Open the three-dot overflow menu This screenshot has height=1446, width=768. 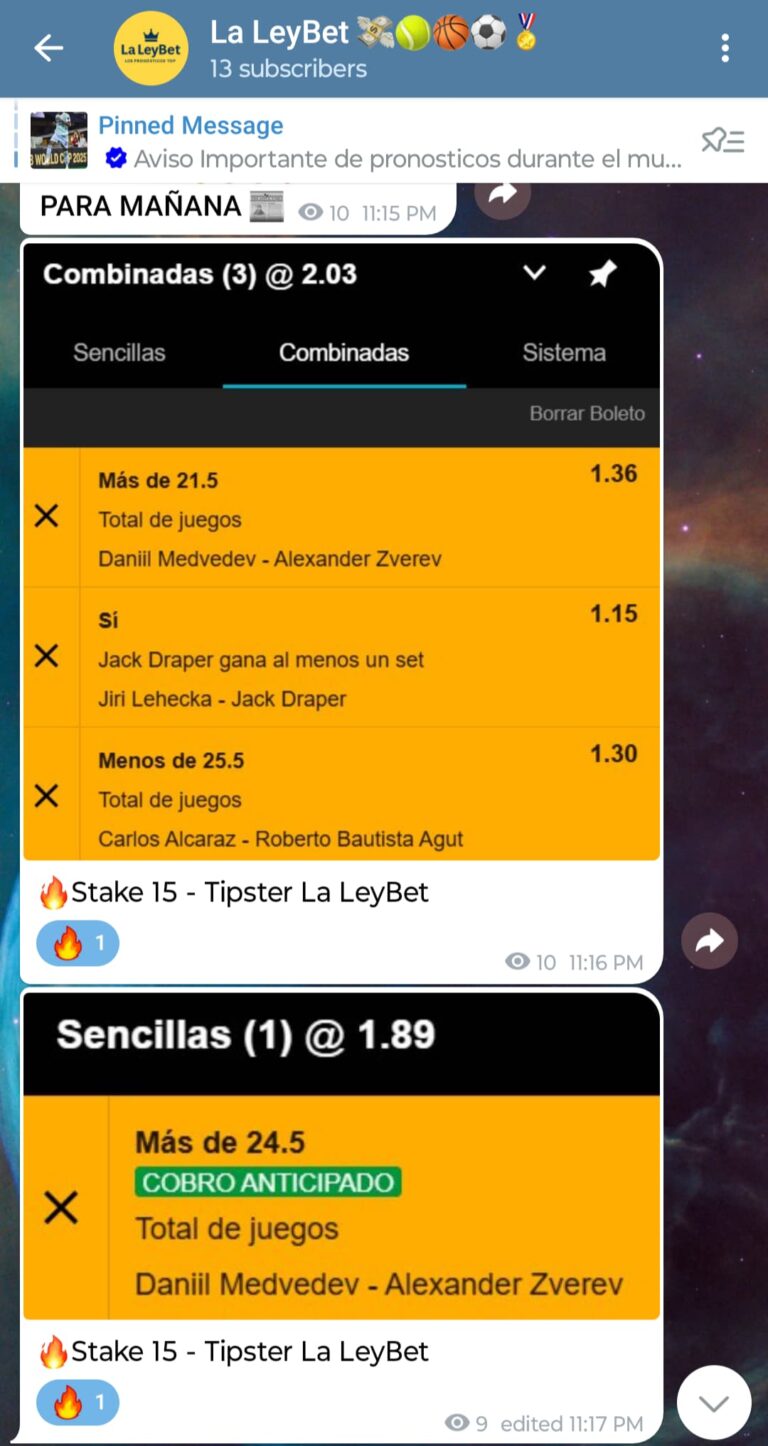tap(724, 48)
